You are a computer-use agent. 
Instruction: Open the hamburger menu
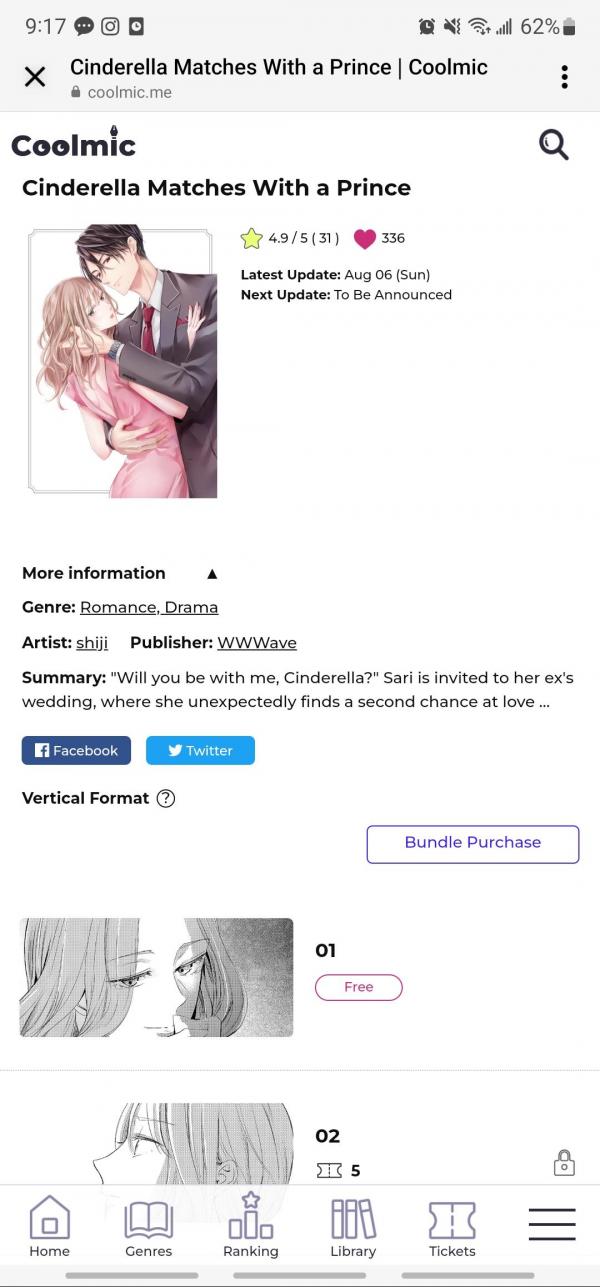551,1224
